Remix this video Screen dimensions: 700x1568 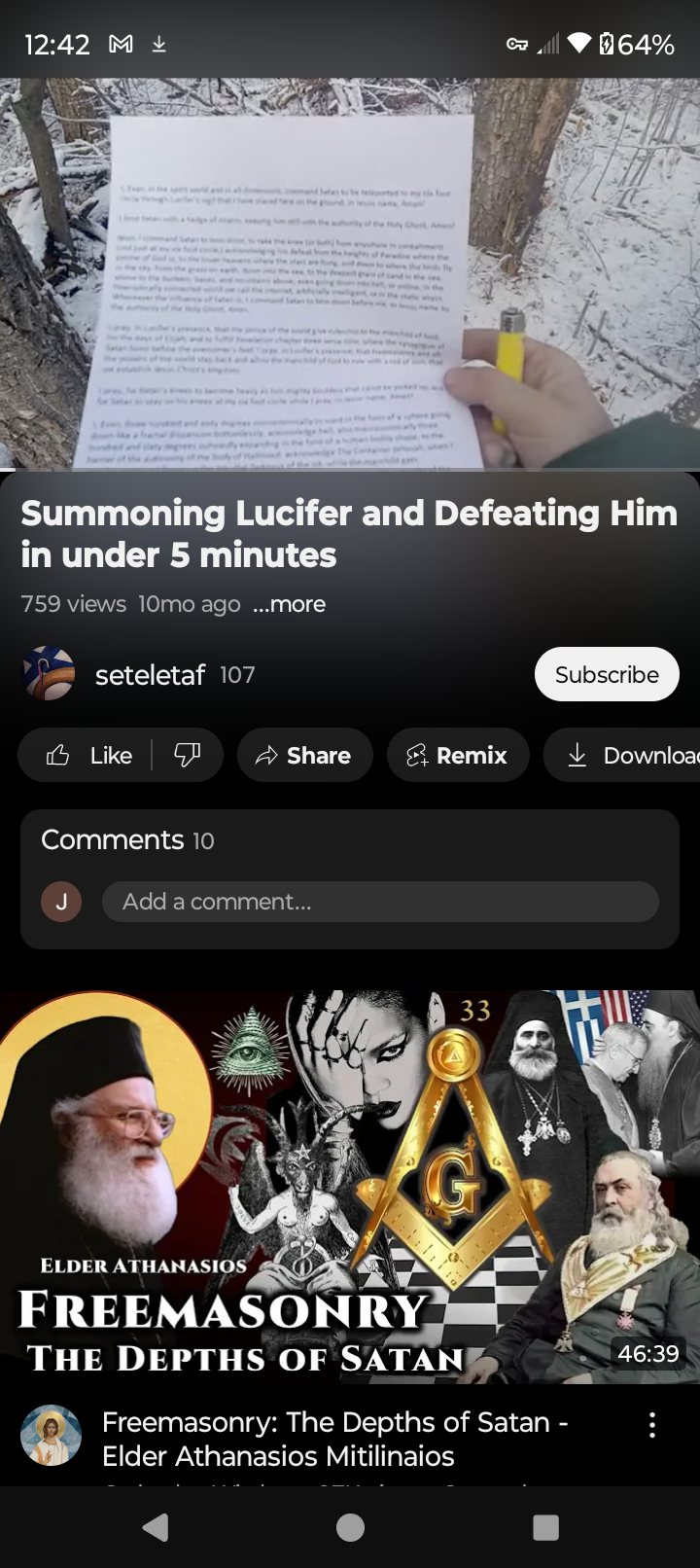[x=458, y=755]
